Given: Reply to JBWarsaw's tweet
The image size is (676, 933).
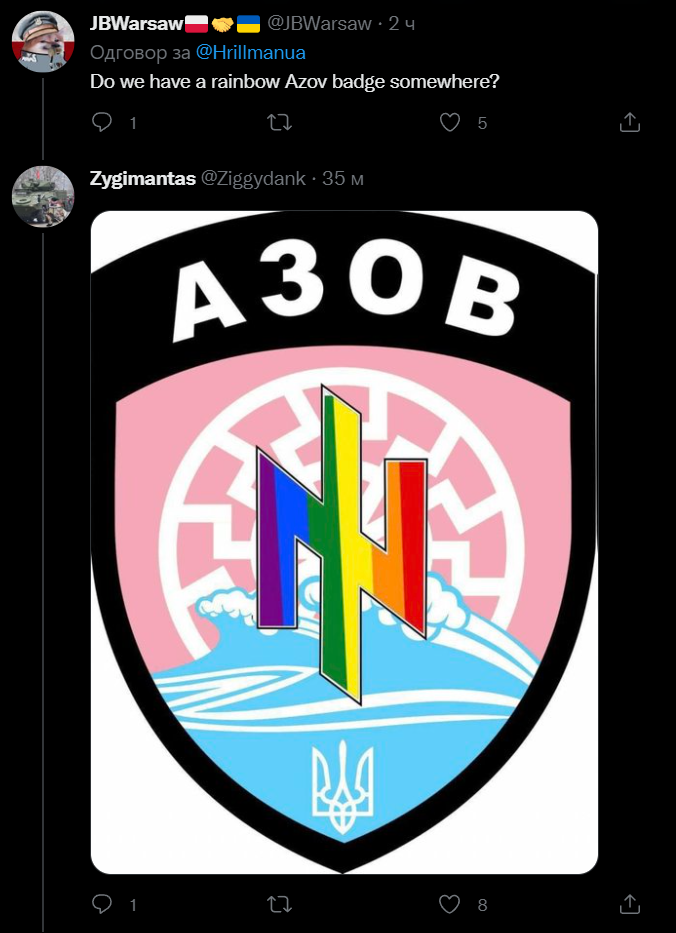Looking at the screenshot, I should pyautogui.click(x=102, y=122).
